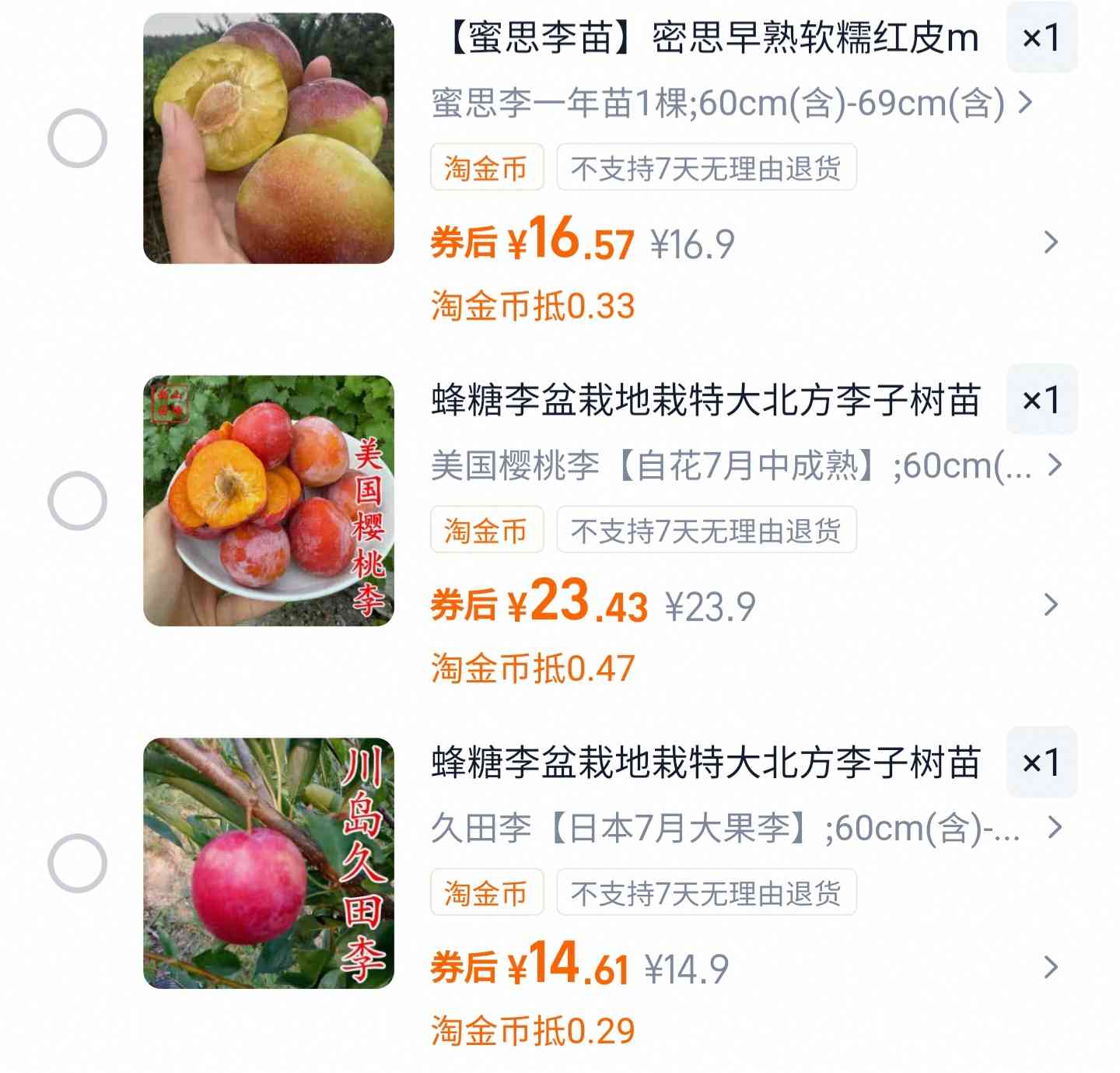Open the 美国樱桃李 product image
Screen dimensions: 1120x1073
click(x=268, y=500)
